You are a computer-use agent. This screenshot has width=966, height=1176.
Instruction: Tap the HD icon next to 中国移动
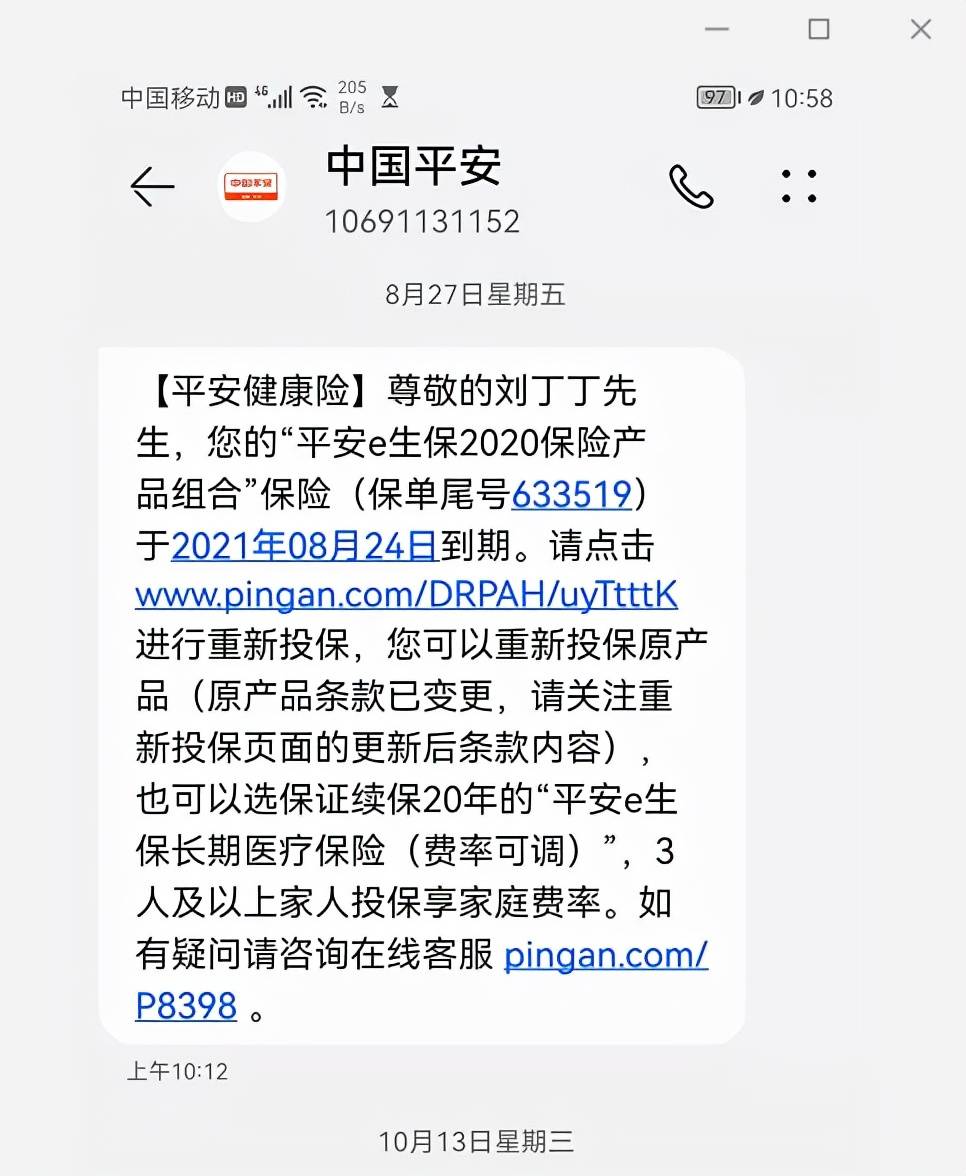pyautogui.click(x=234, y=96)
